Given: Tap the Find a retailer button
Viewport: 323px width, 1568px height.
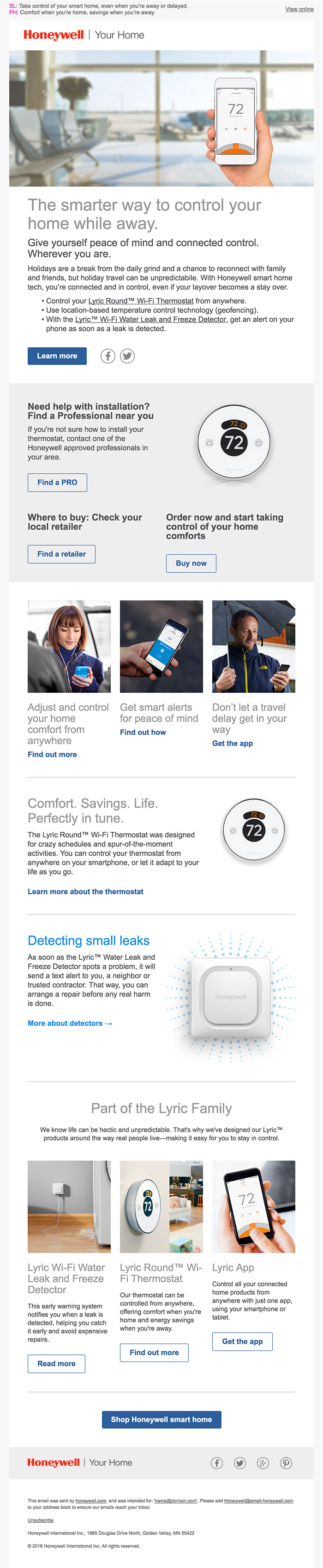Looking at the screenshot, I should tap(61, 554).
